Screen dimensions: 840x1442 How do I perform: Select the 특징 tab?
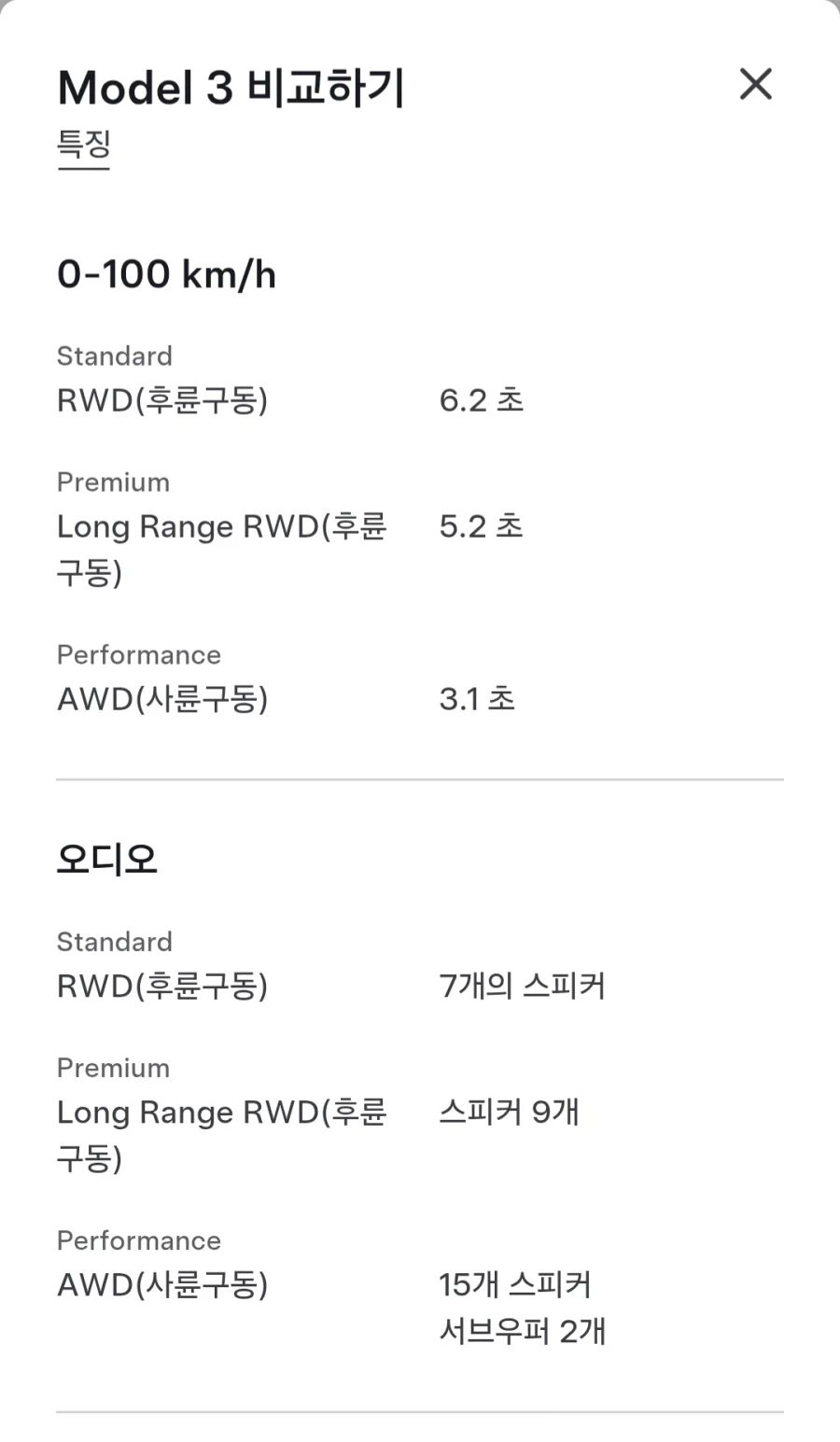coord(83,145)
